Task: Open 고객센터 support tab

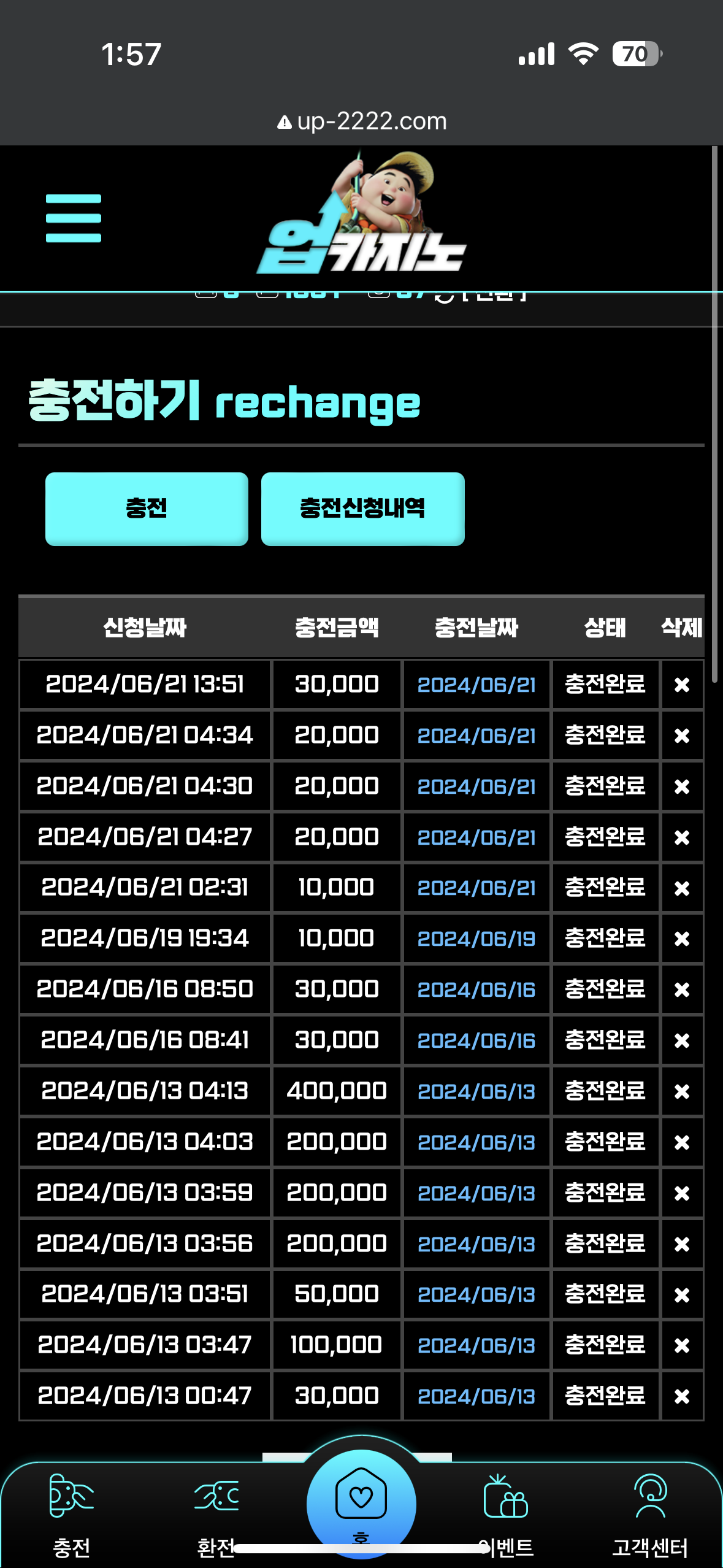Action: 650,1515
